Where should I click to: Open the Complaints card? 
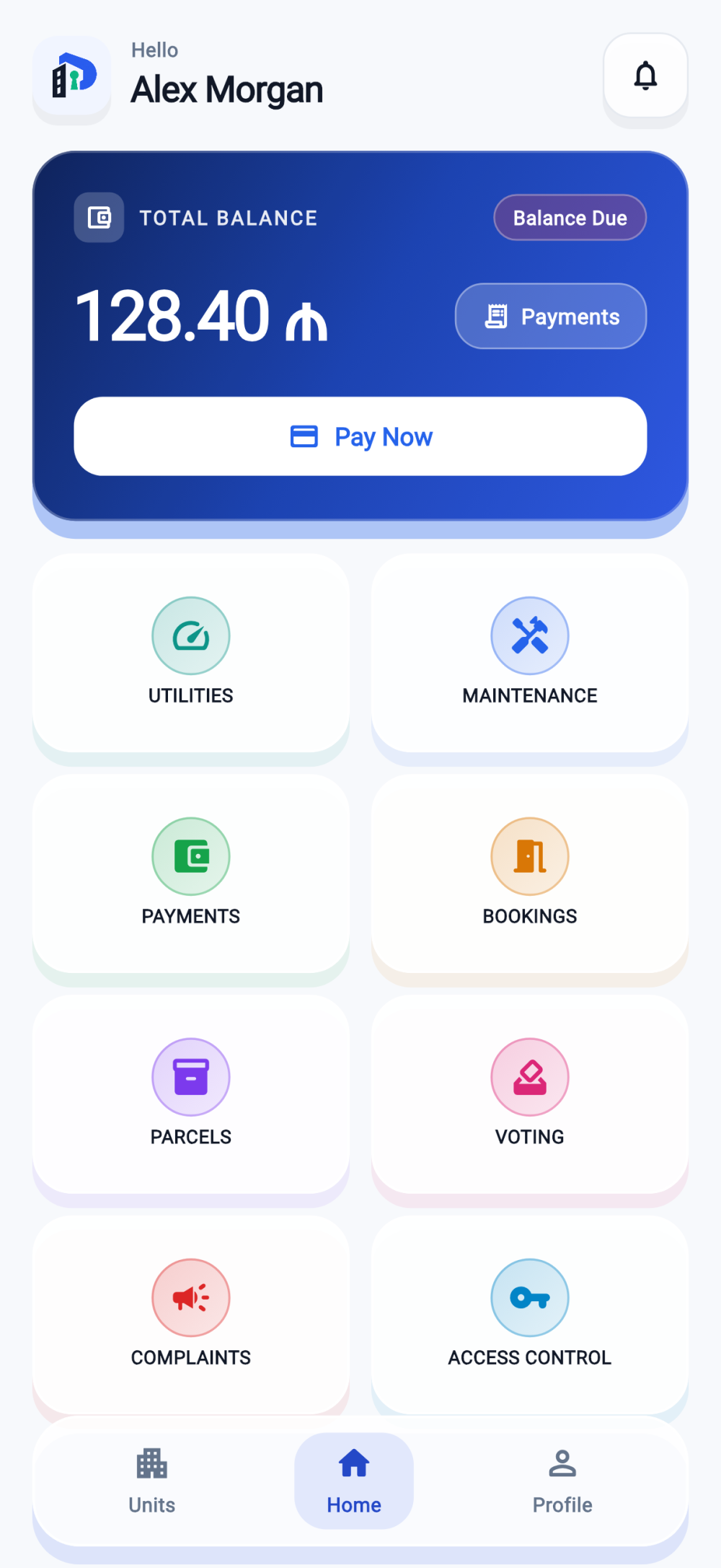(191, 1316)
